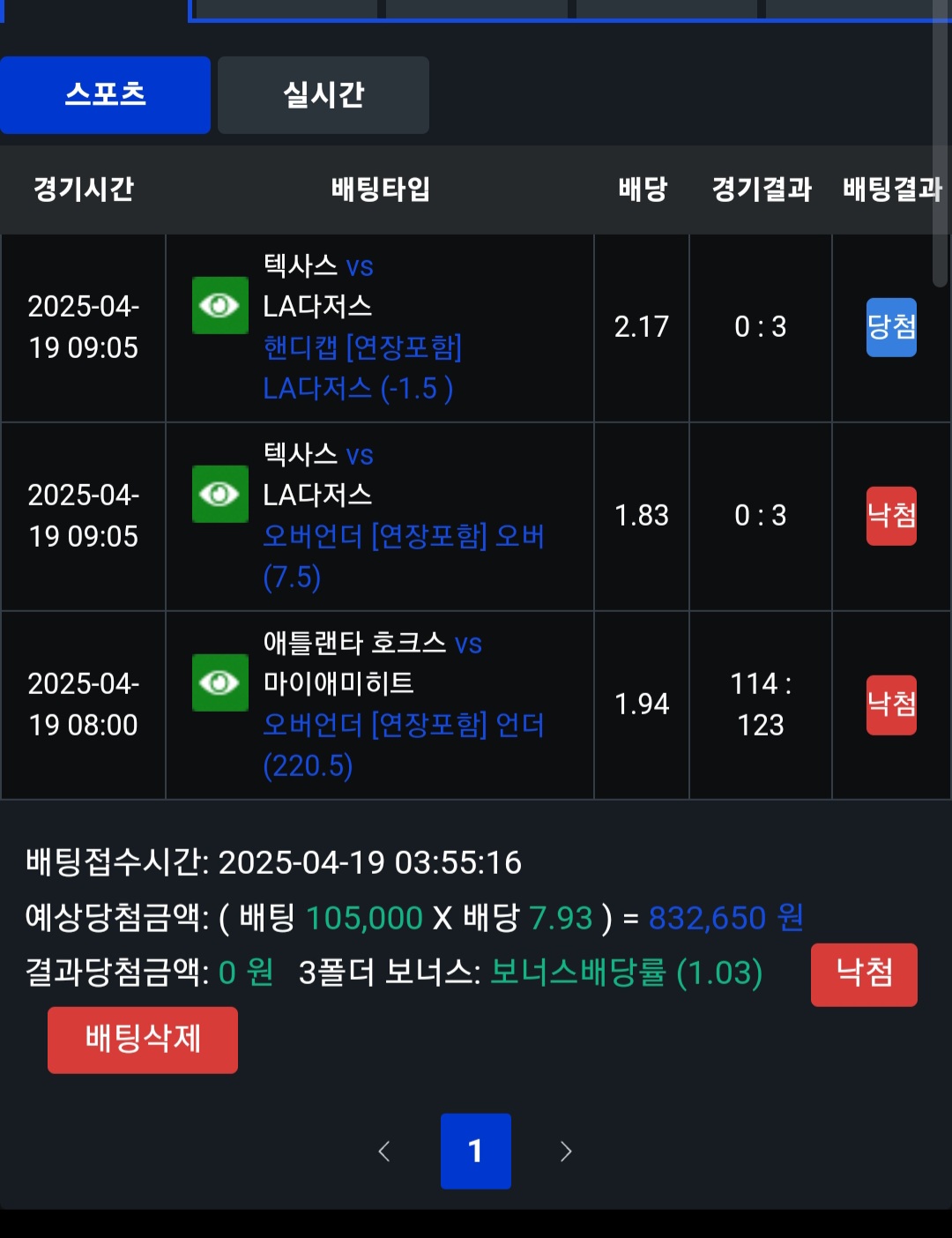Go to next page arrow
Viewport: 952px width, 1238px height.
pos(566,1151)
